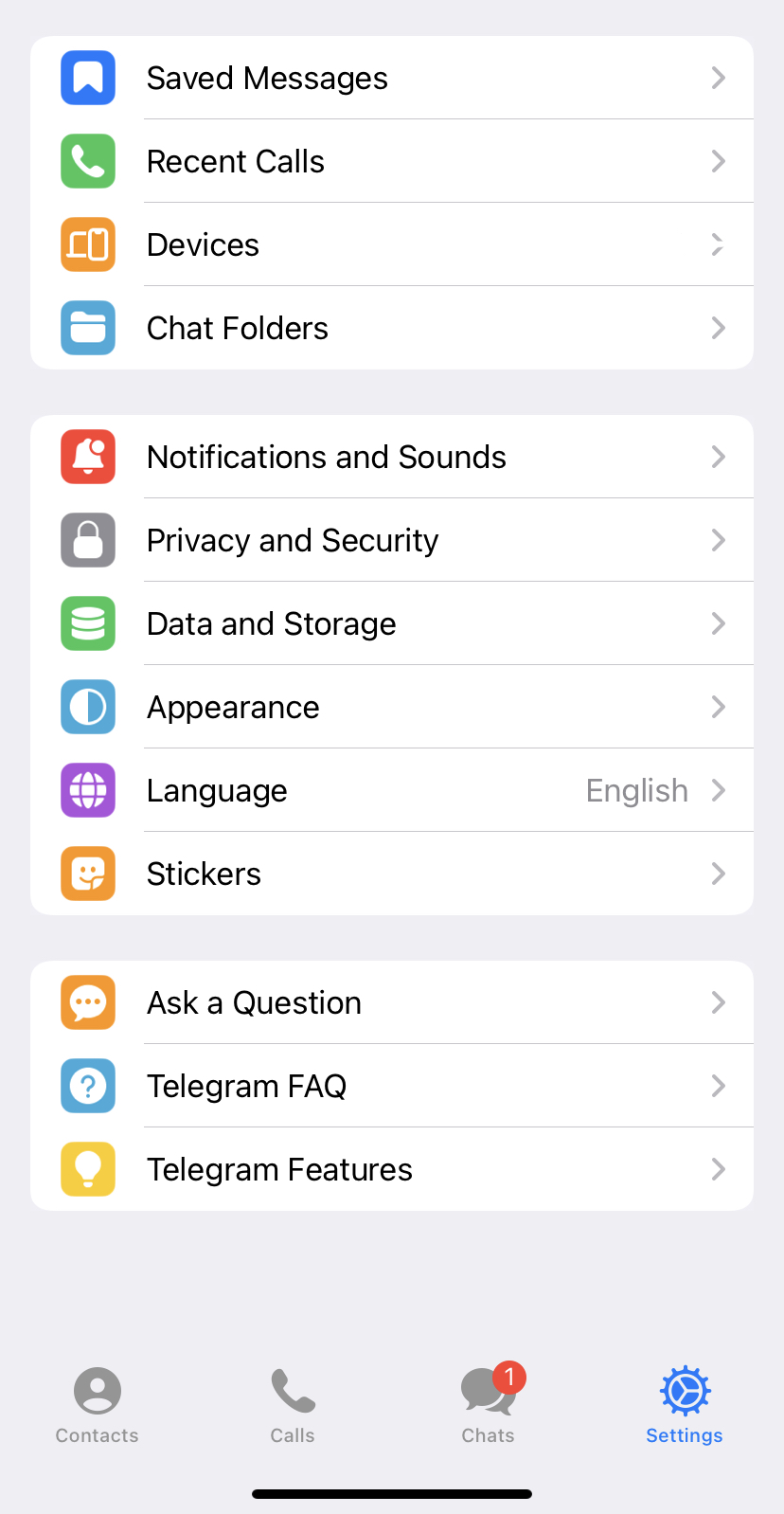Open Data and Storage settings
Viewport: 784px width, 1514px height.
[x=392, y=623]
